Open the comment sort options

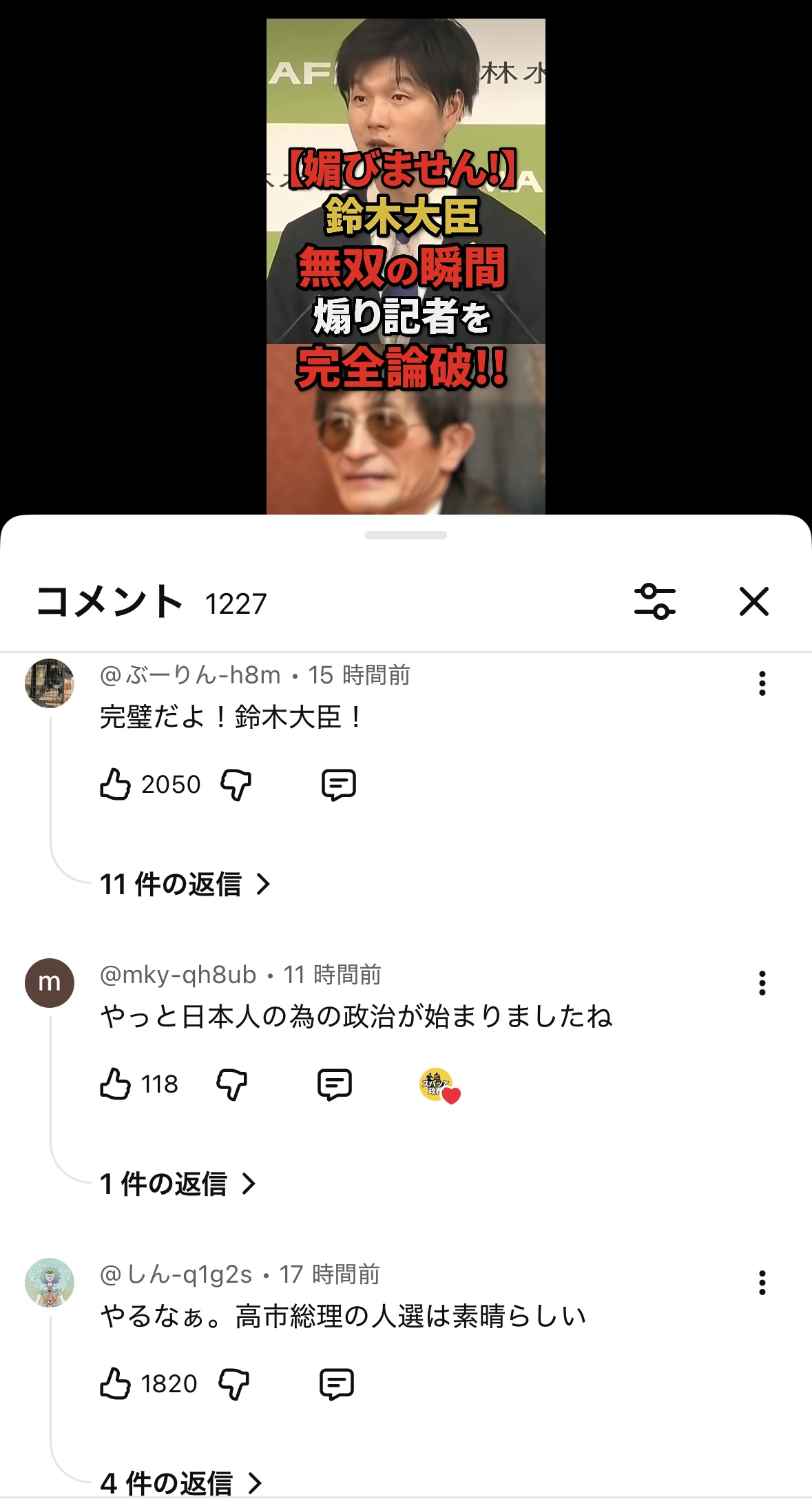[654, 601]
